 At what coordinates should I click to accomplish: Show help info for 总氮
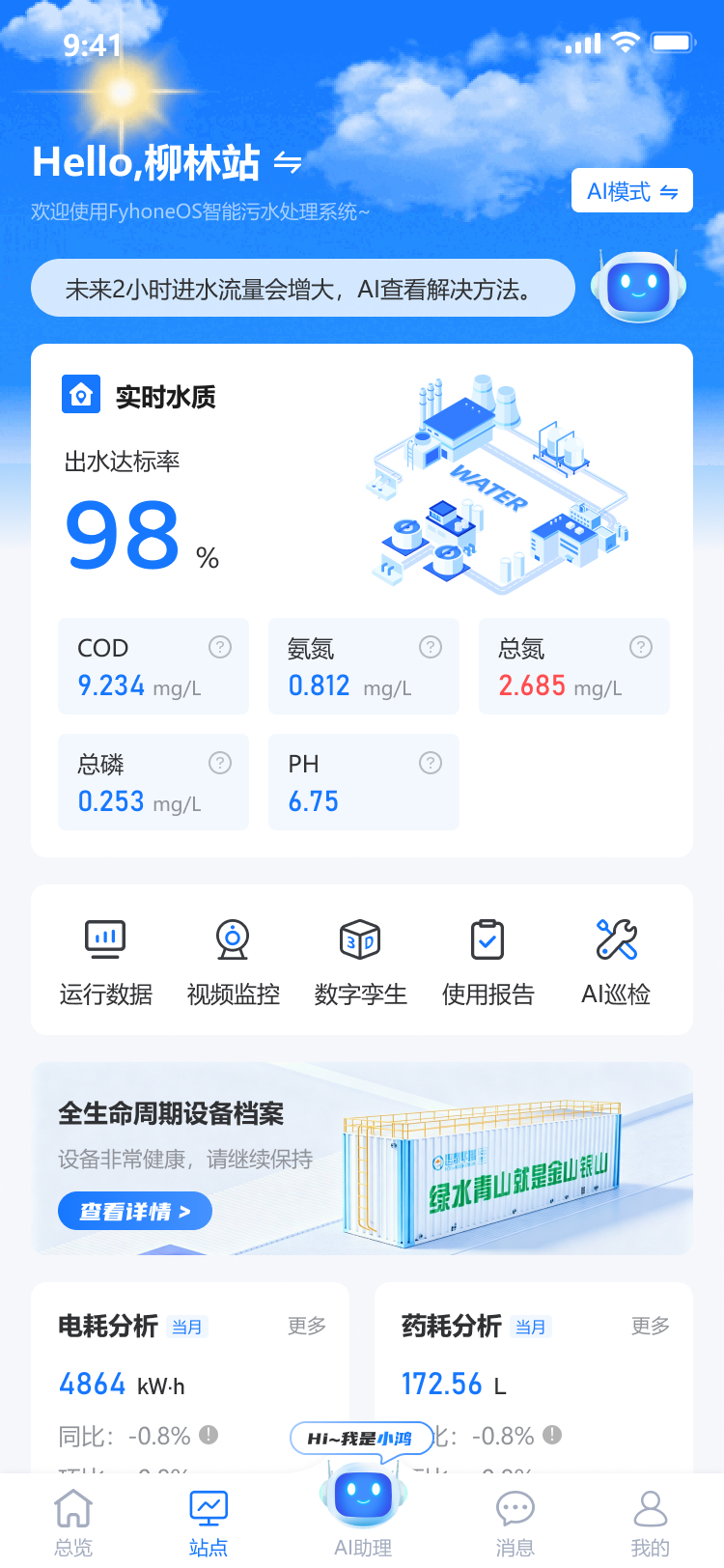[x=641, y=647]
